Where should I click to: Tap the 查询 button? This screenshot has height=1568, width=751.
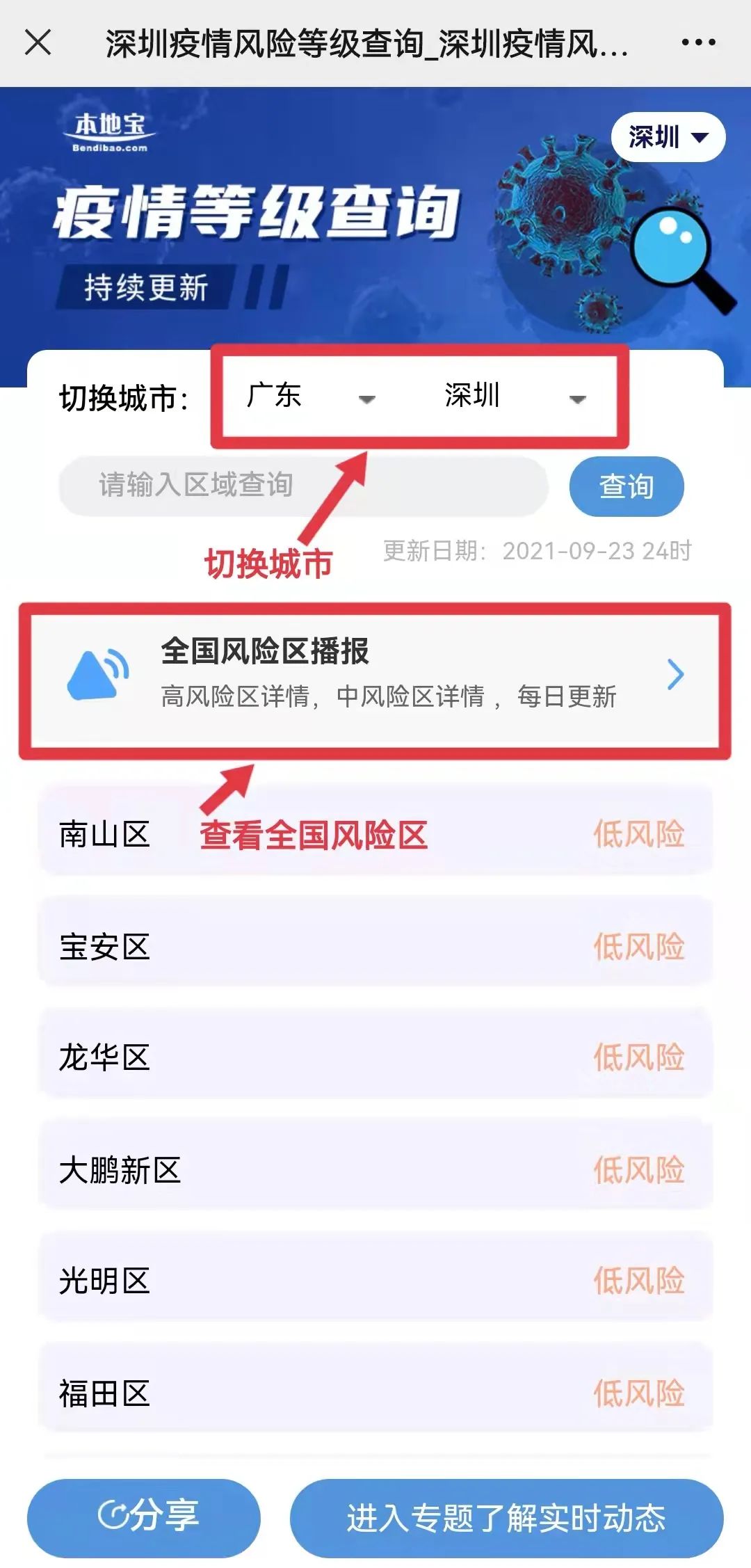(626, 486)
